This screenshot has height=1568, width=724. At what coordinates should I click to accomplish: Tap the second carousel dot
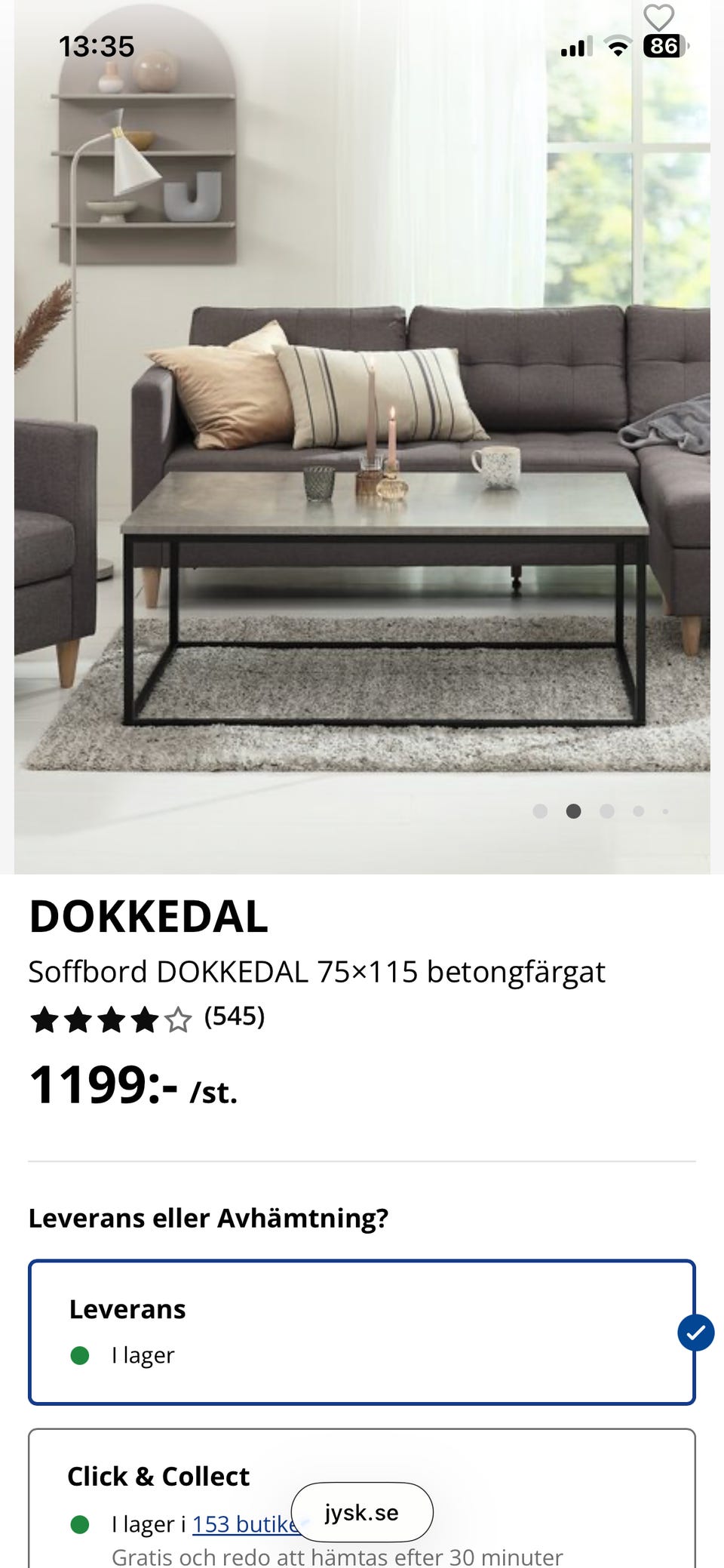click(574, 810)
